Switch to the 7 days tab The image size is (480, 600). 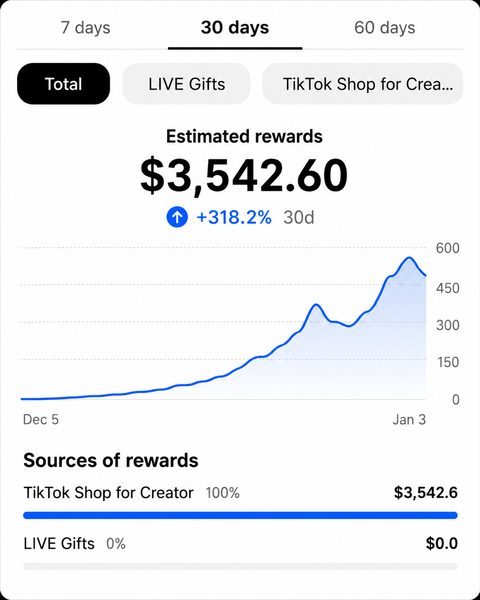click(86, 28)
